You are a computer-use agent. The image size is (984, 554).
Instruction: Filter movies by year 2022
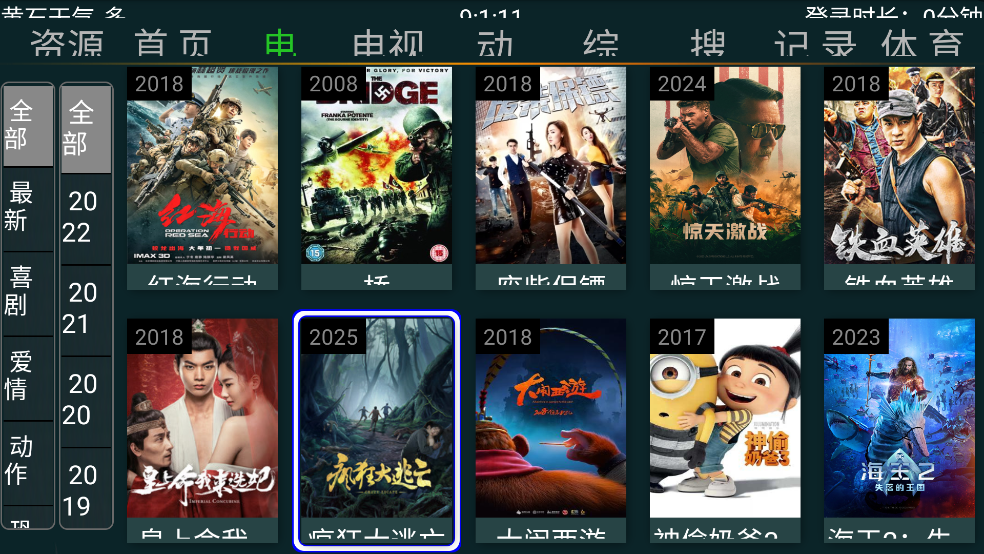click(85, 218)
